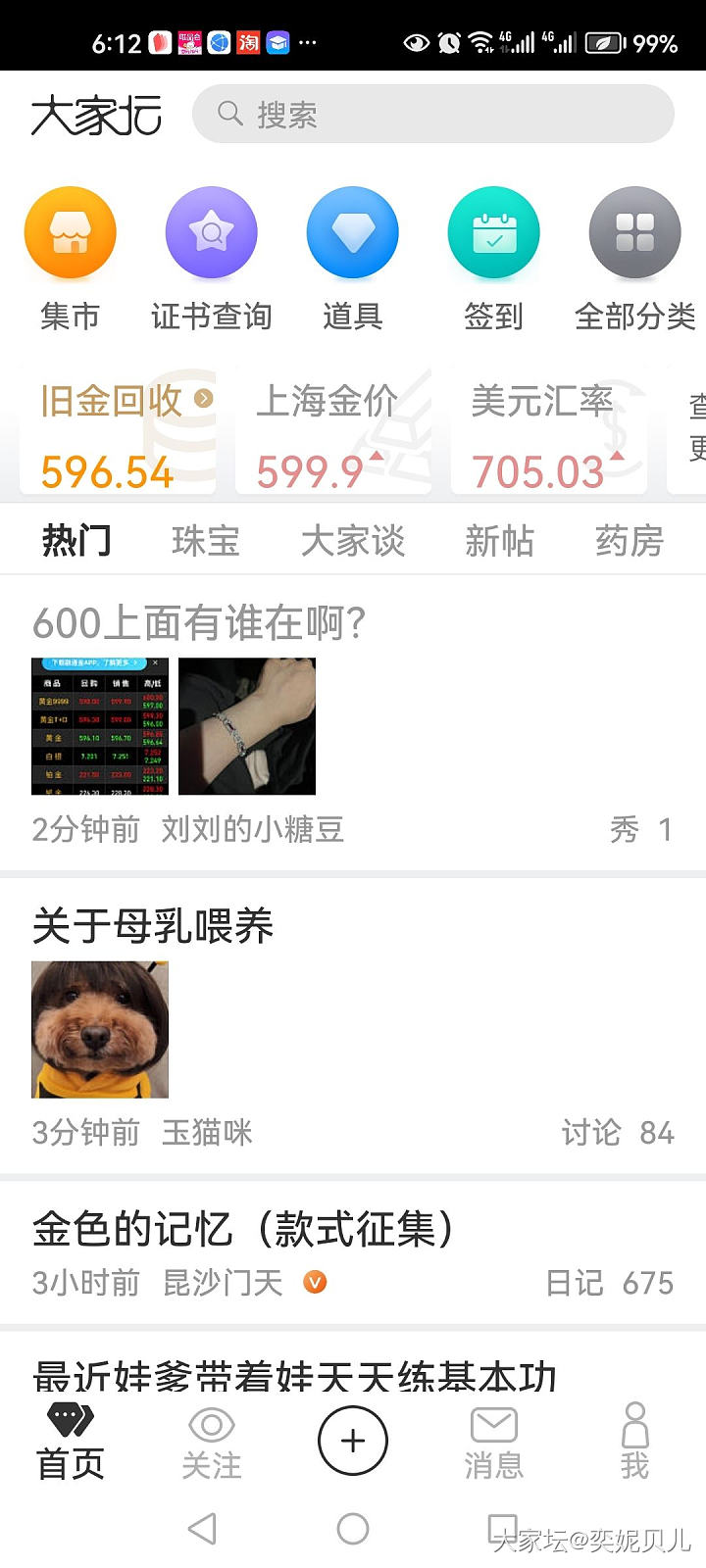Open the post 600上面有谁在啊?
The width and height of the screenshot is (706, 1568).
point(199,622)
